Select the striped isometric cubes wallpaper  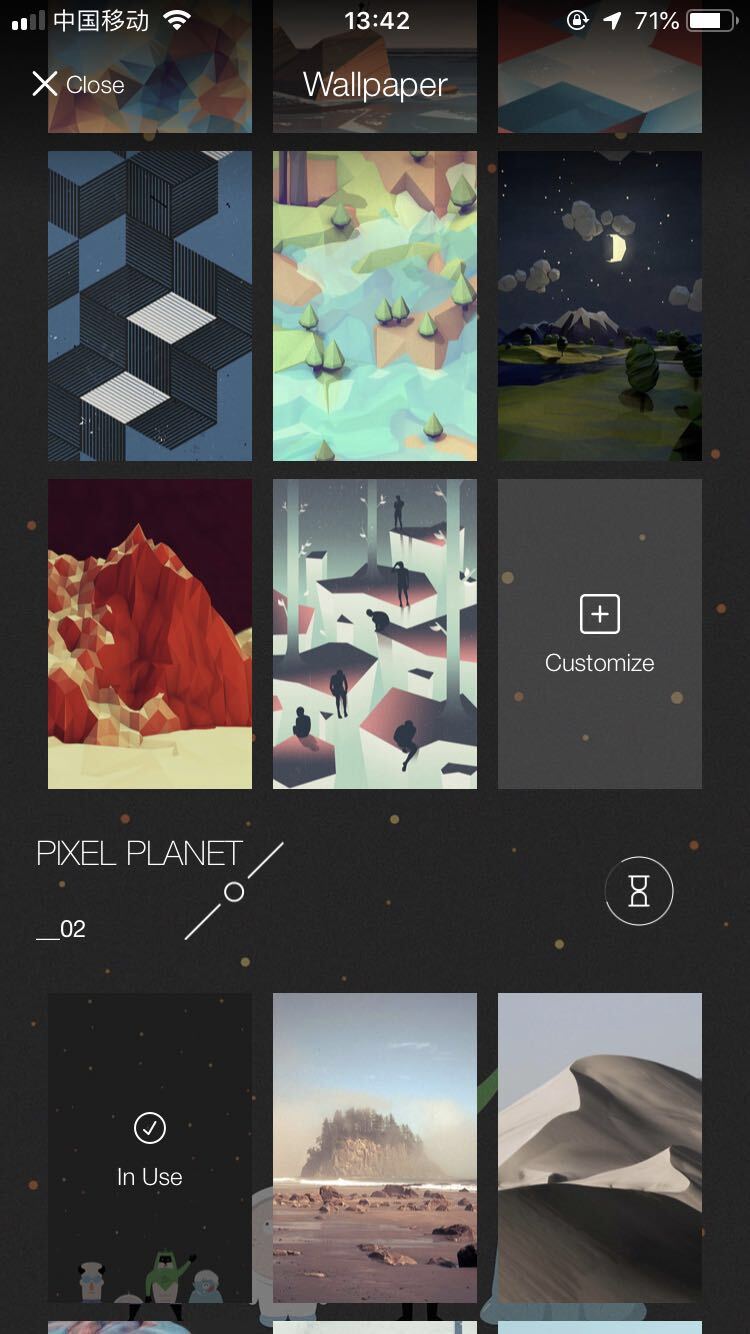click(x=150, y=305)
